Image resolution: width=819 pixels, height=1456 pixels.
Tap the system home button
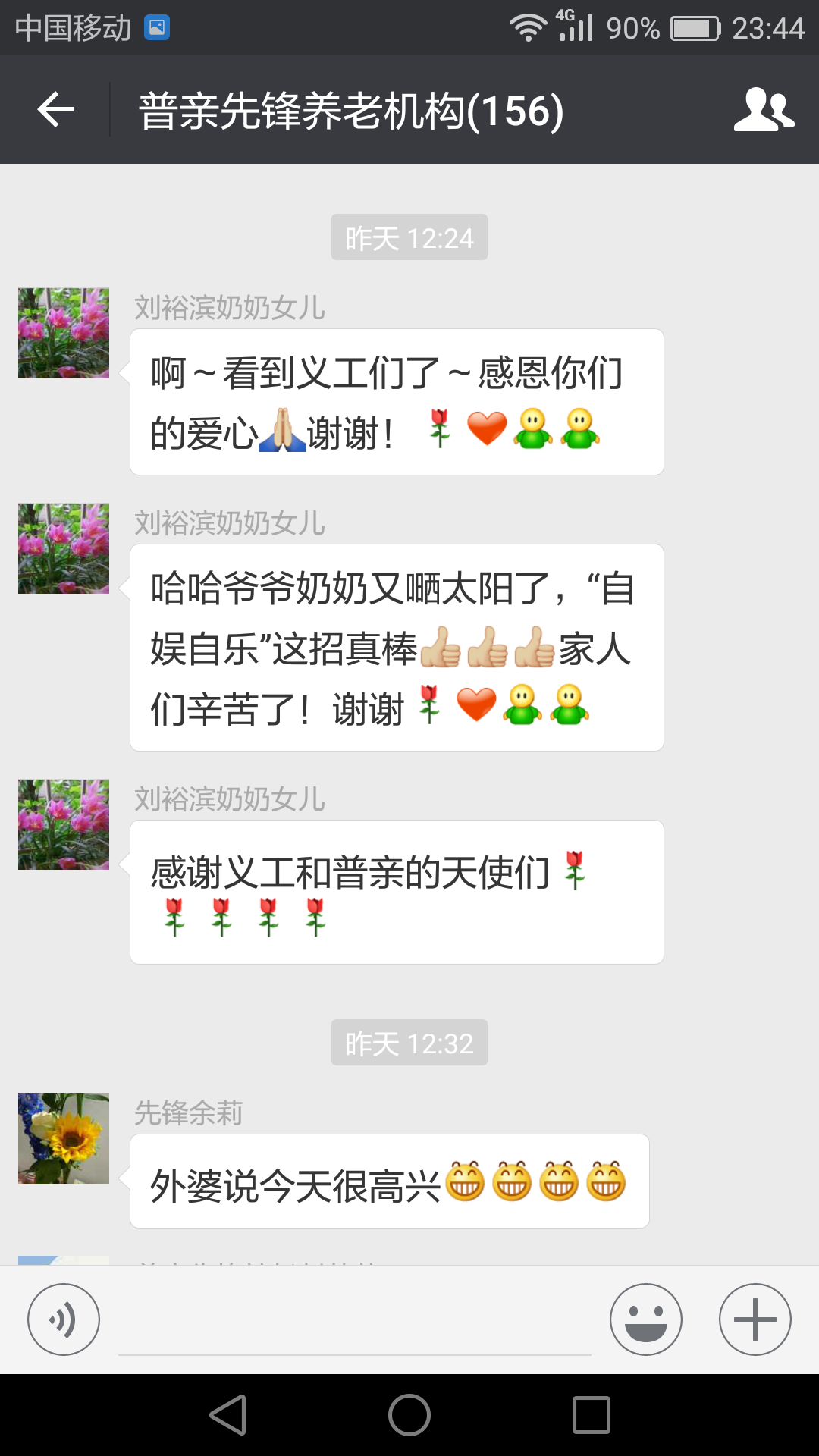tap(409, 1415)
